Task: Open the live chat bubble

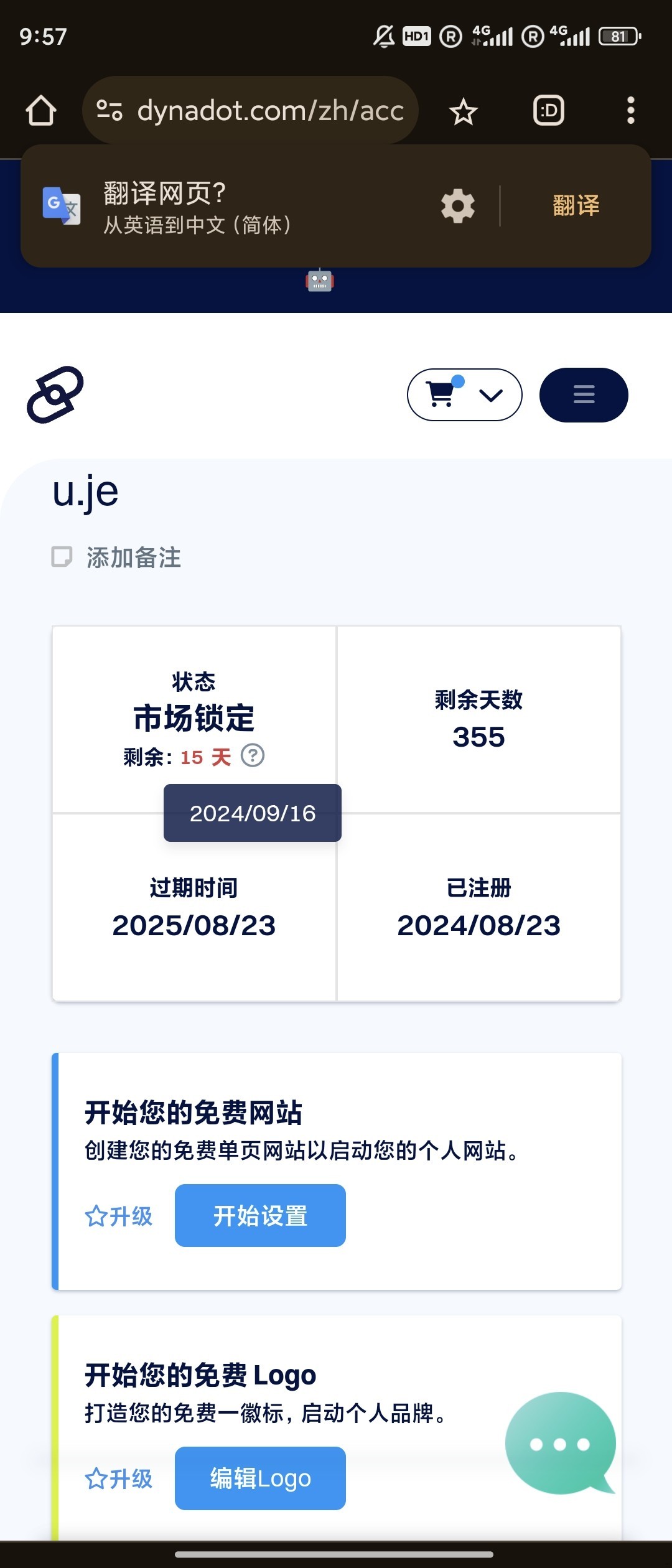Action: [560, 1444]
